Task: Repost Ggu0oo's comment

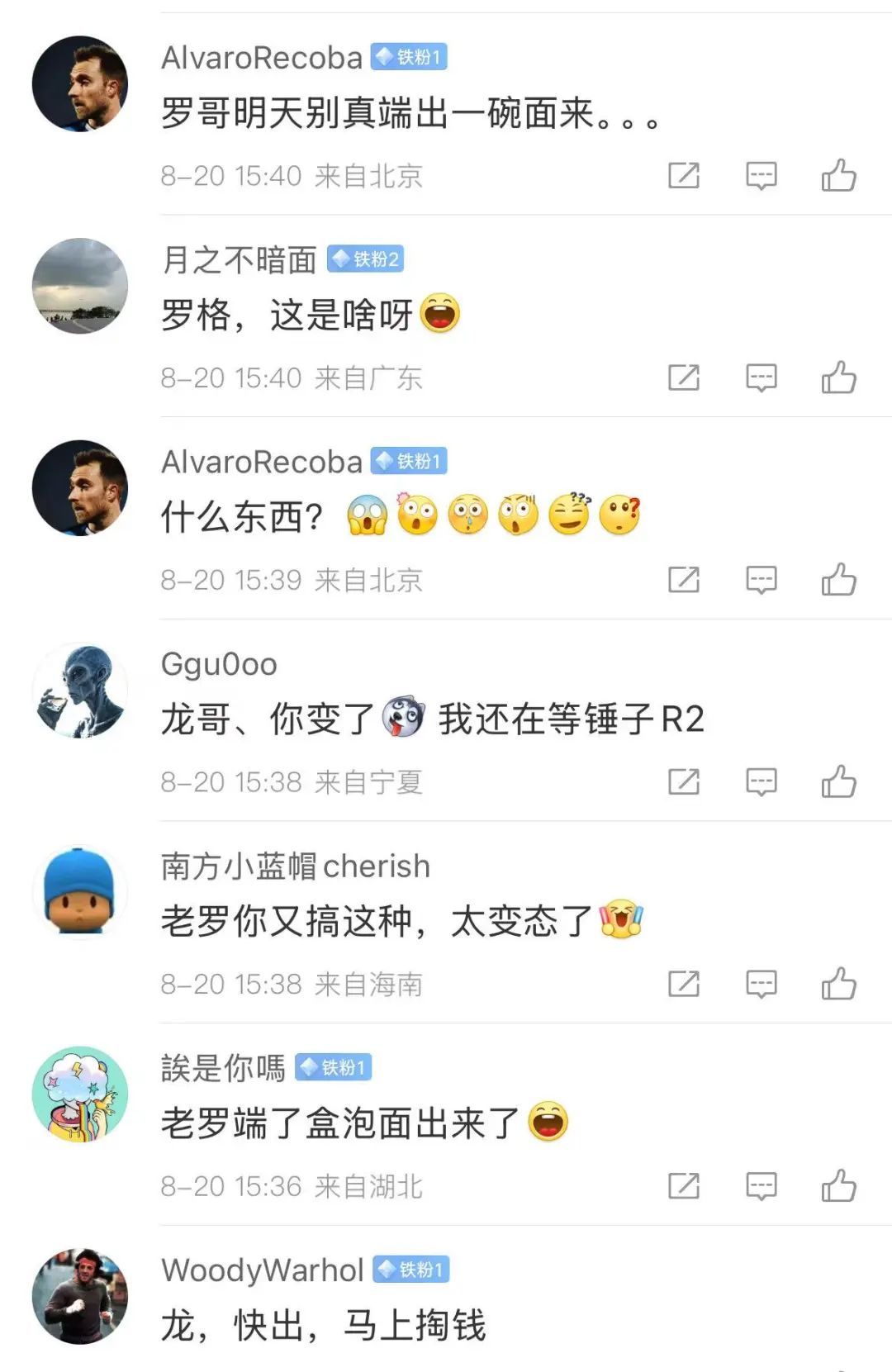Action: [x=684, y=781]
